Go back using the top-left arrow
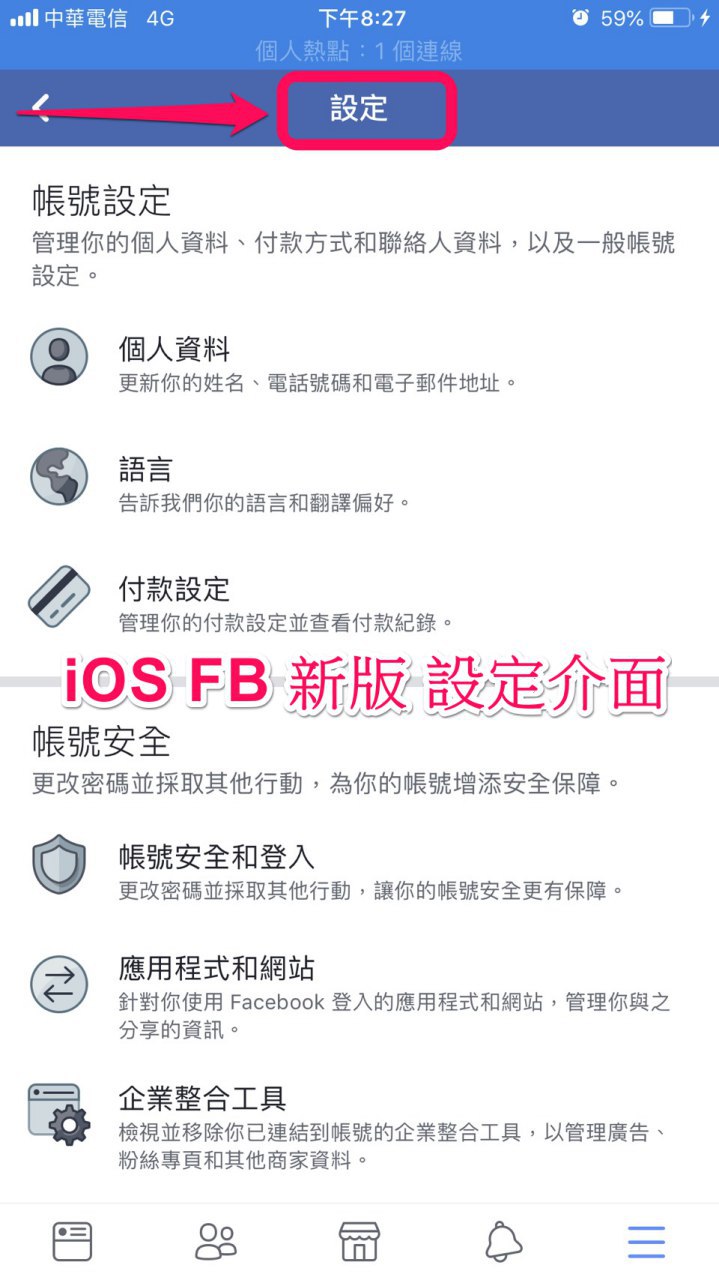This screenshot has width=719, height=1280. pyautogui.click(x=40, y=108)
